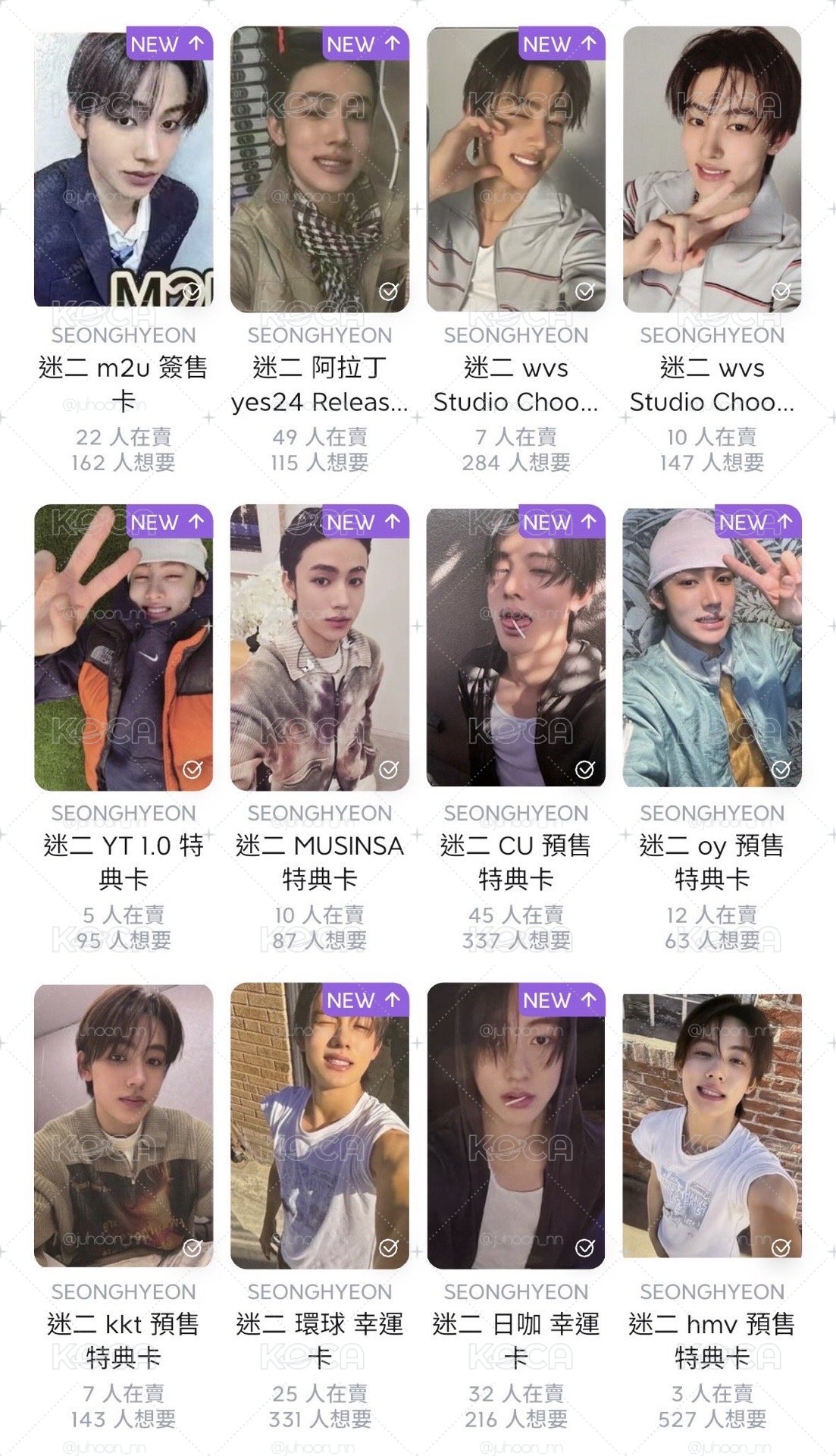Tap the check mark on the hmv card

click(781, 1247)
